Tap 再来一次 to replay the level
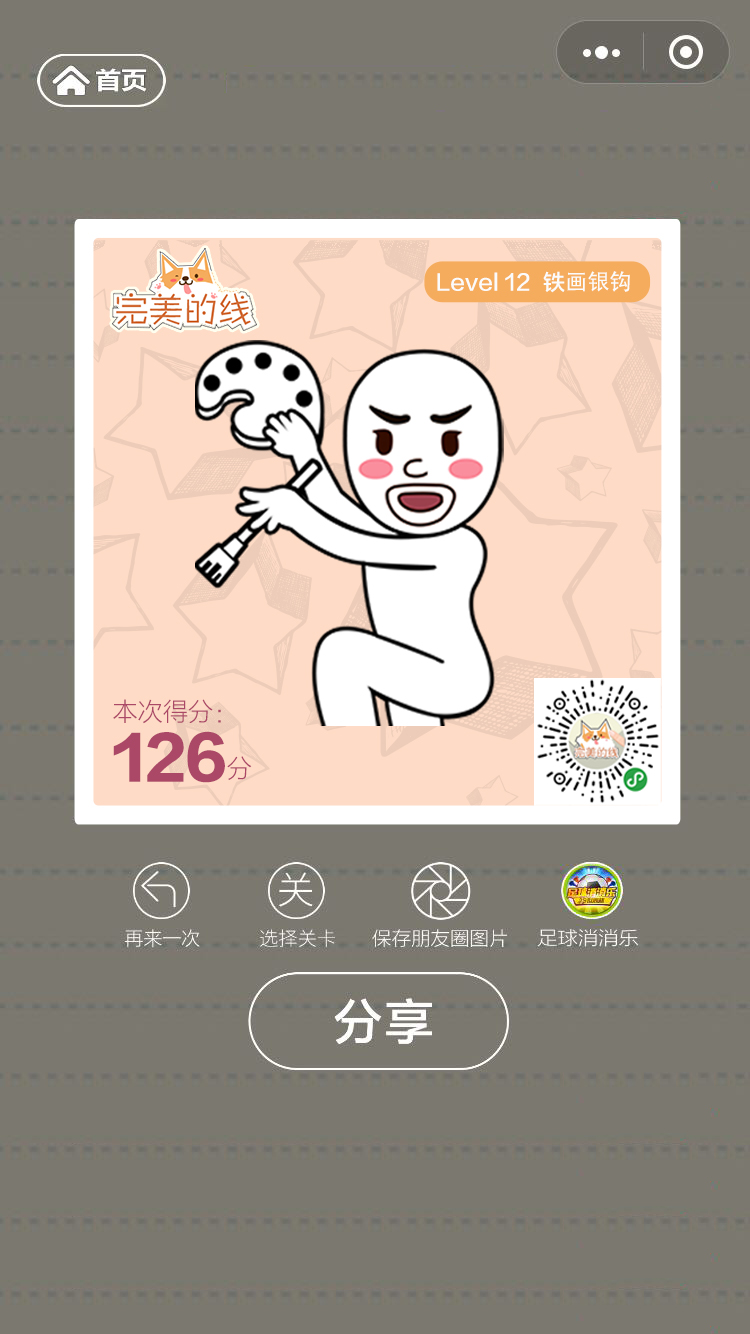The width and height of the screenshot is (750, 1334). point(161,891)
